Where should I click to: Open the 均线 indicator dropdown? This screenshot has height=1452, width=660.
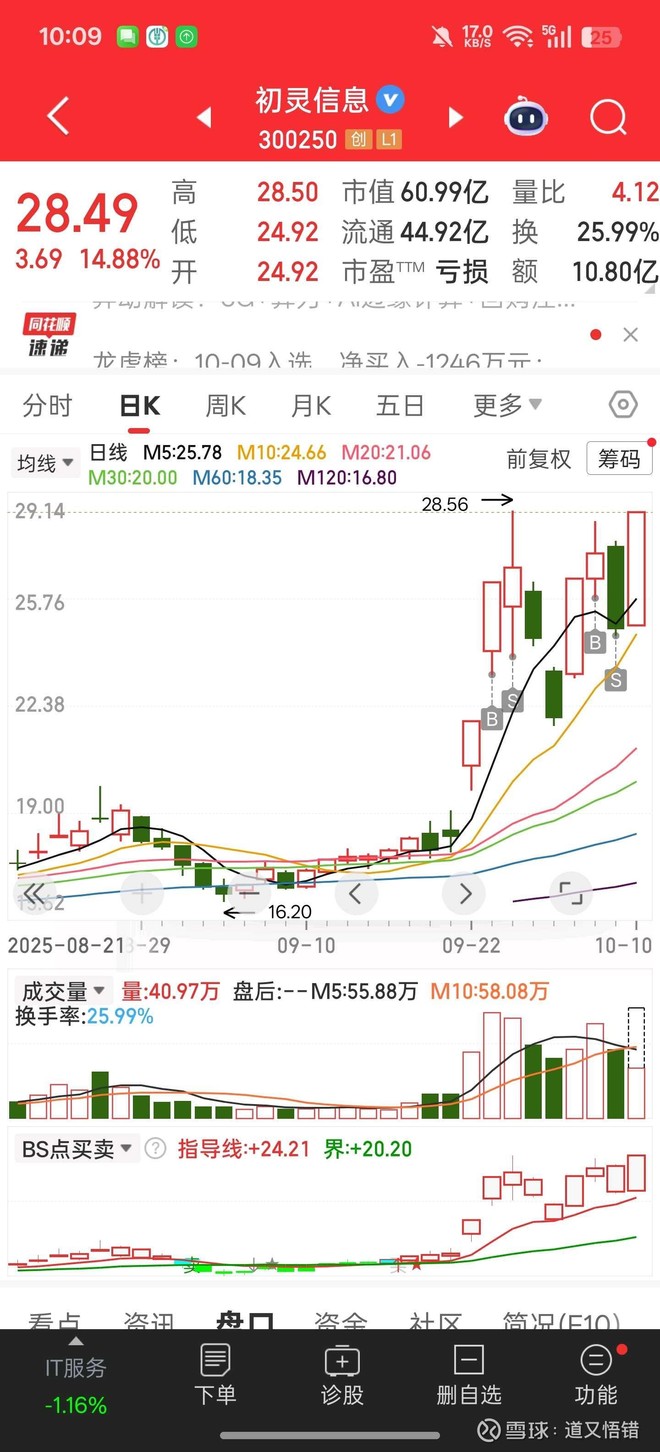coord(46,463)
